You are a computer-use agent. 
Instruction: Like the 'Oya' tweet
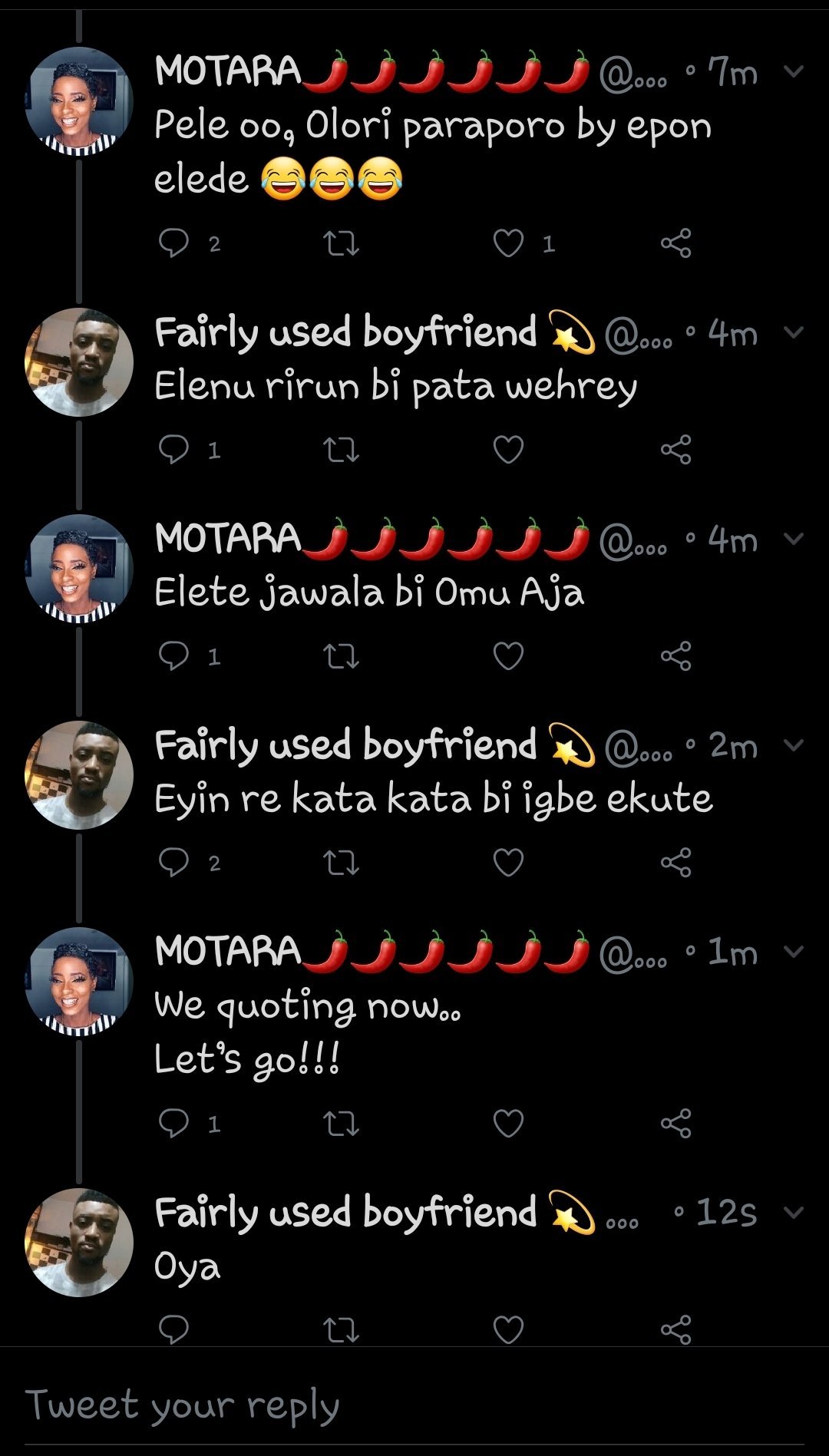pyautogui.click(x=508, y=1329)
